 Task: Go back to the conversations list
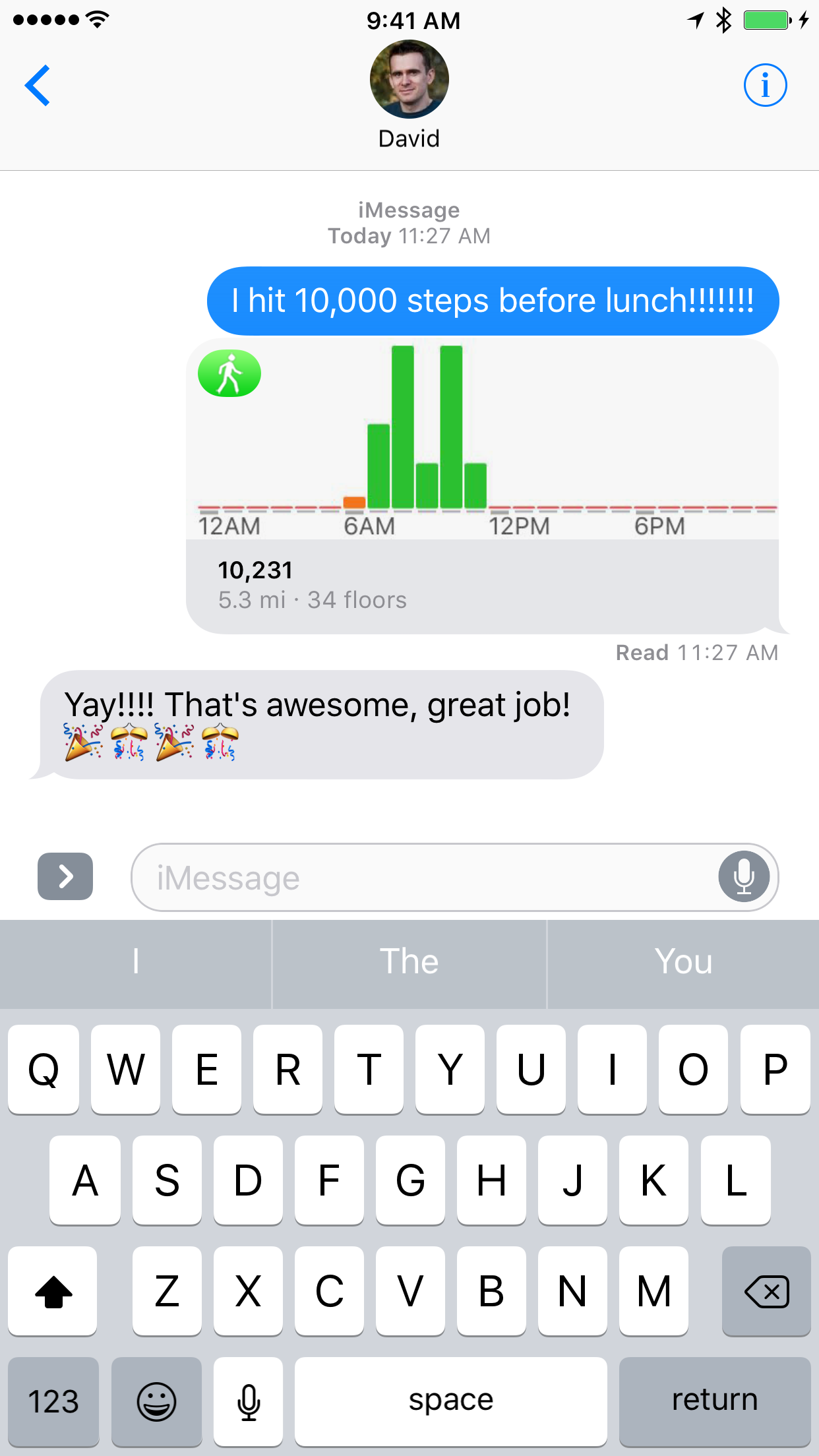tap(38, 85)
